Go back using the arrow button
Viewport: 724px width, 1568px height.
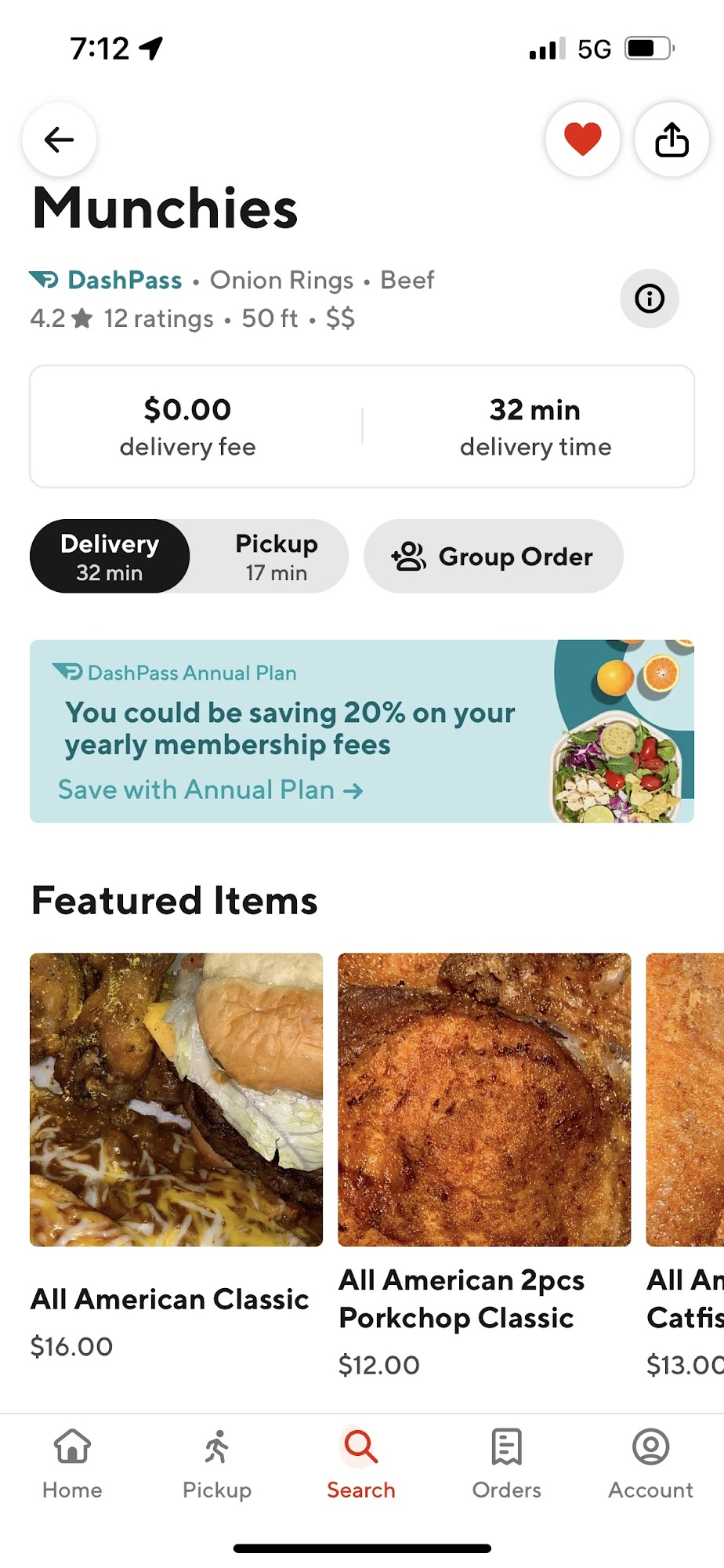coord(60,140)
